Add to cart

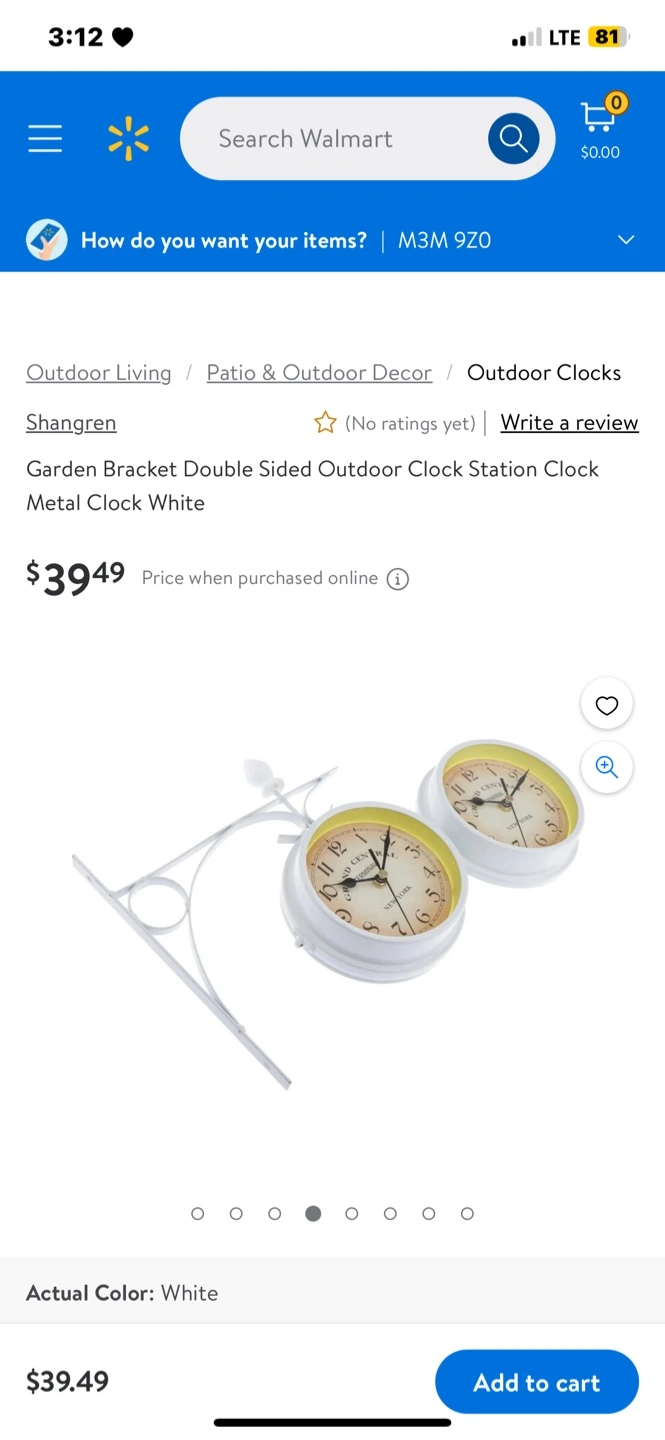[537, 1382]
